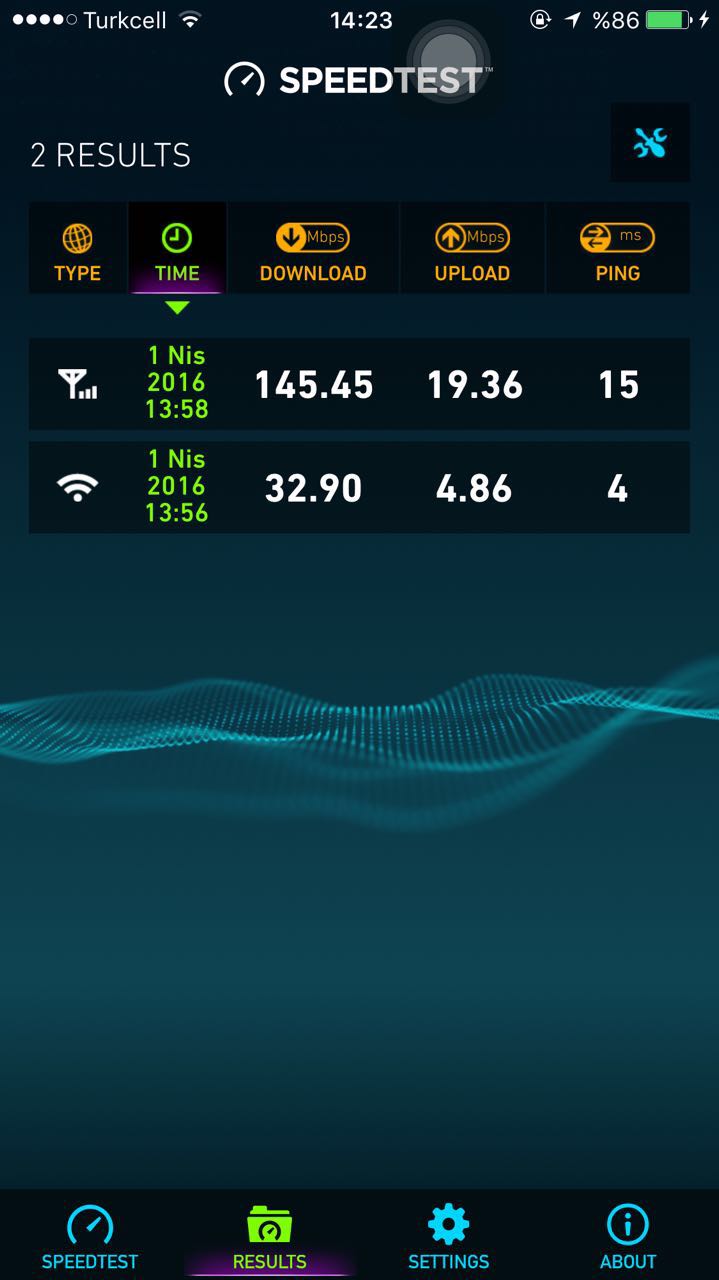Viewport: 719px width, 1280px height.
Task: Sort results by Time column
Action: (x=177, y=248)
